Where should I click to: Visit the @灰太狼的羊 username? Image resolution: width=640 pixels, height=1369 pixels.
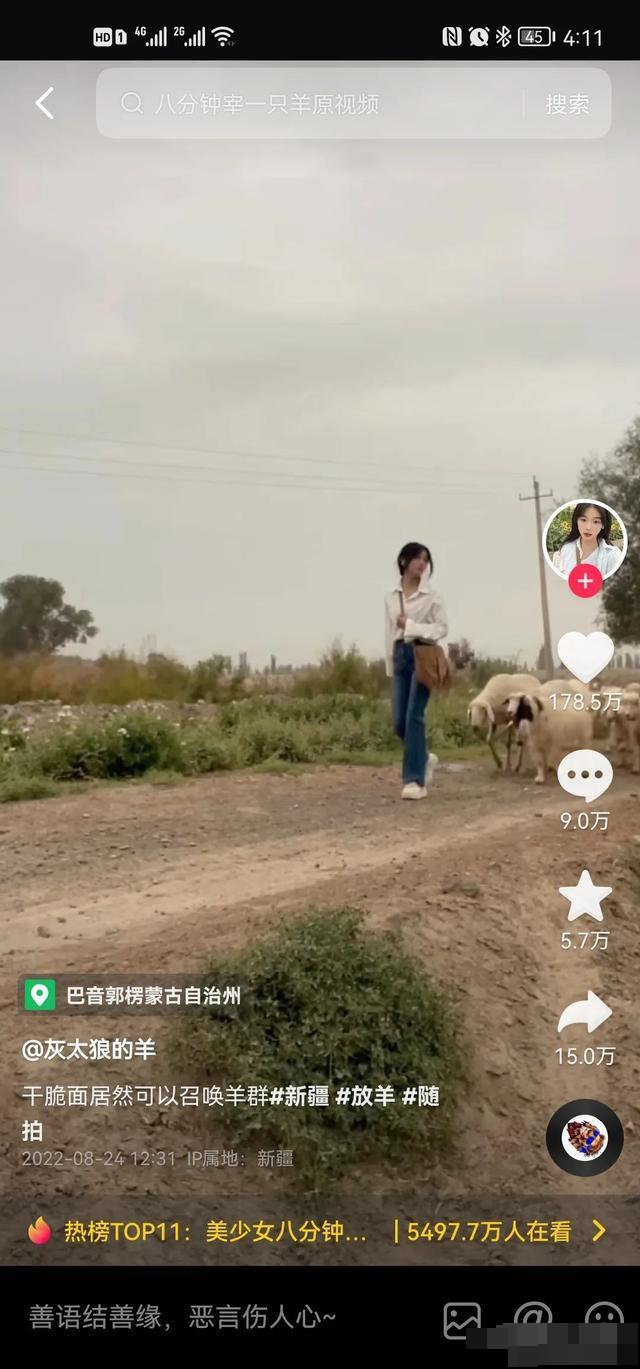tap(89, 1049)
